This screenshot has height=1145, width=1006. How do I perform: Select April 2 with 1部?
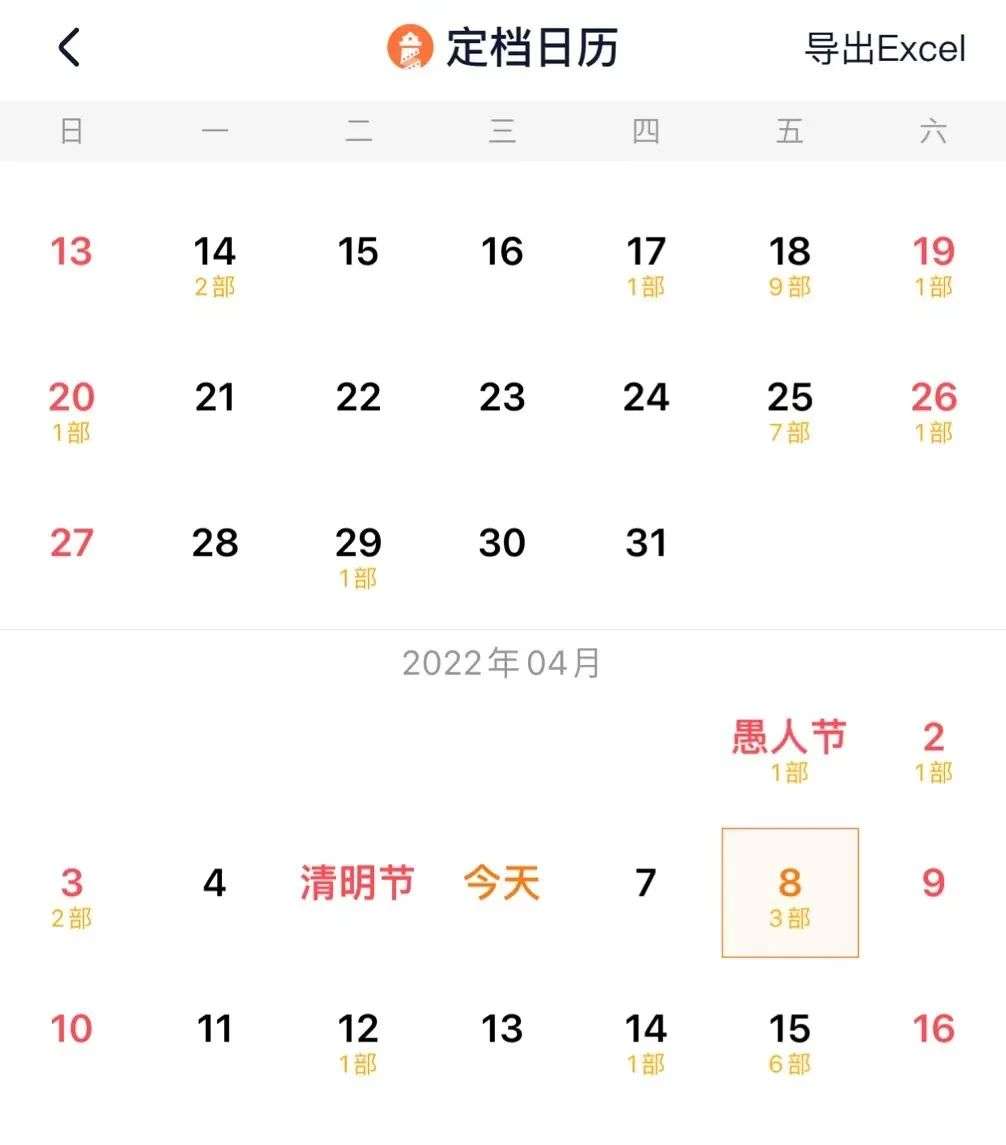click(932, 749)
